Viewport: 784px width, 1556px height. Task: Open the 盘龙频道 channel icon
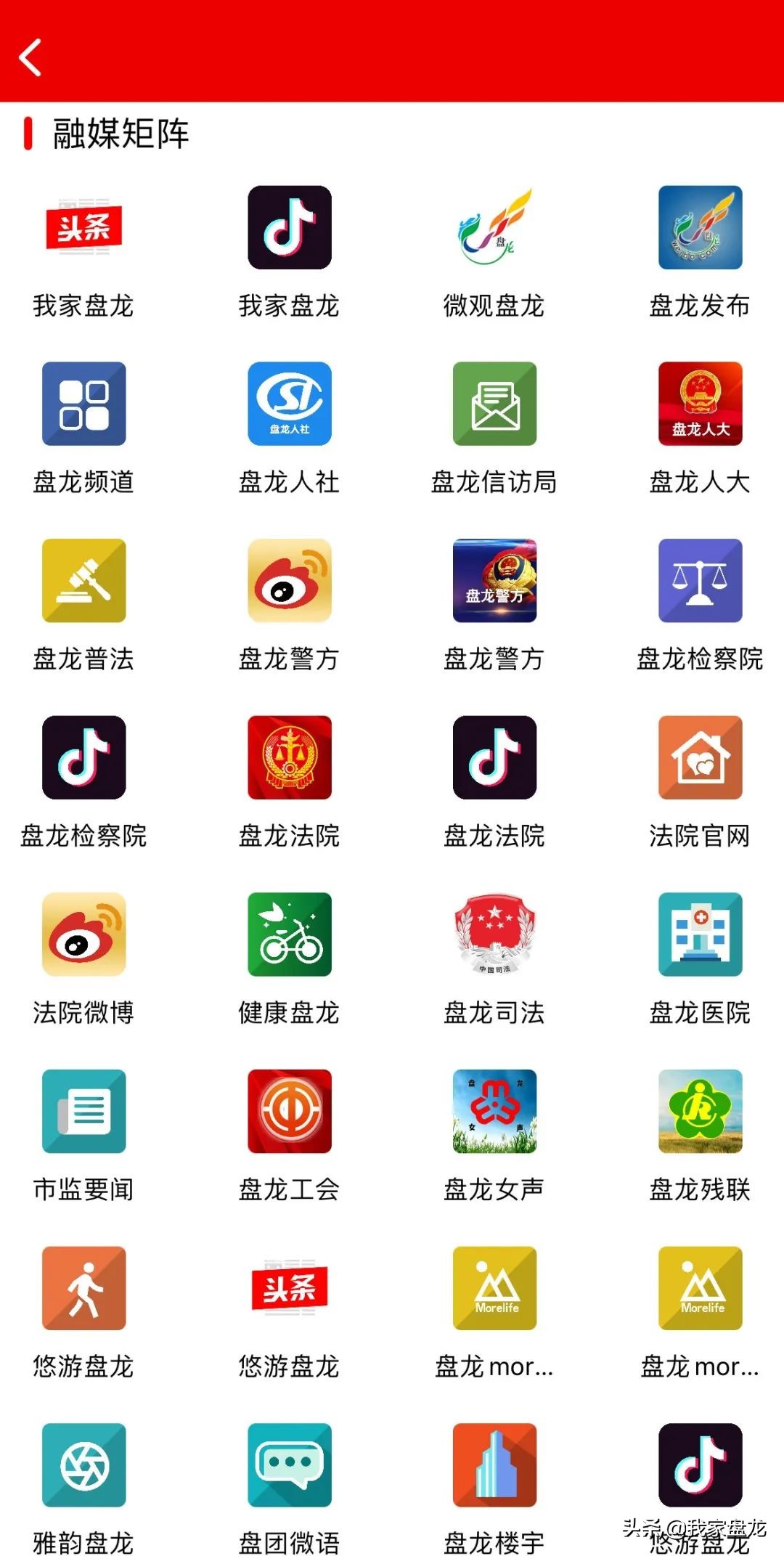coord(83,404)
